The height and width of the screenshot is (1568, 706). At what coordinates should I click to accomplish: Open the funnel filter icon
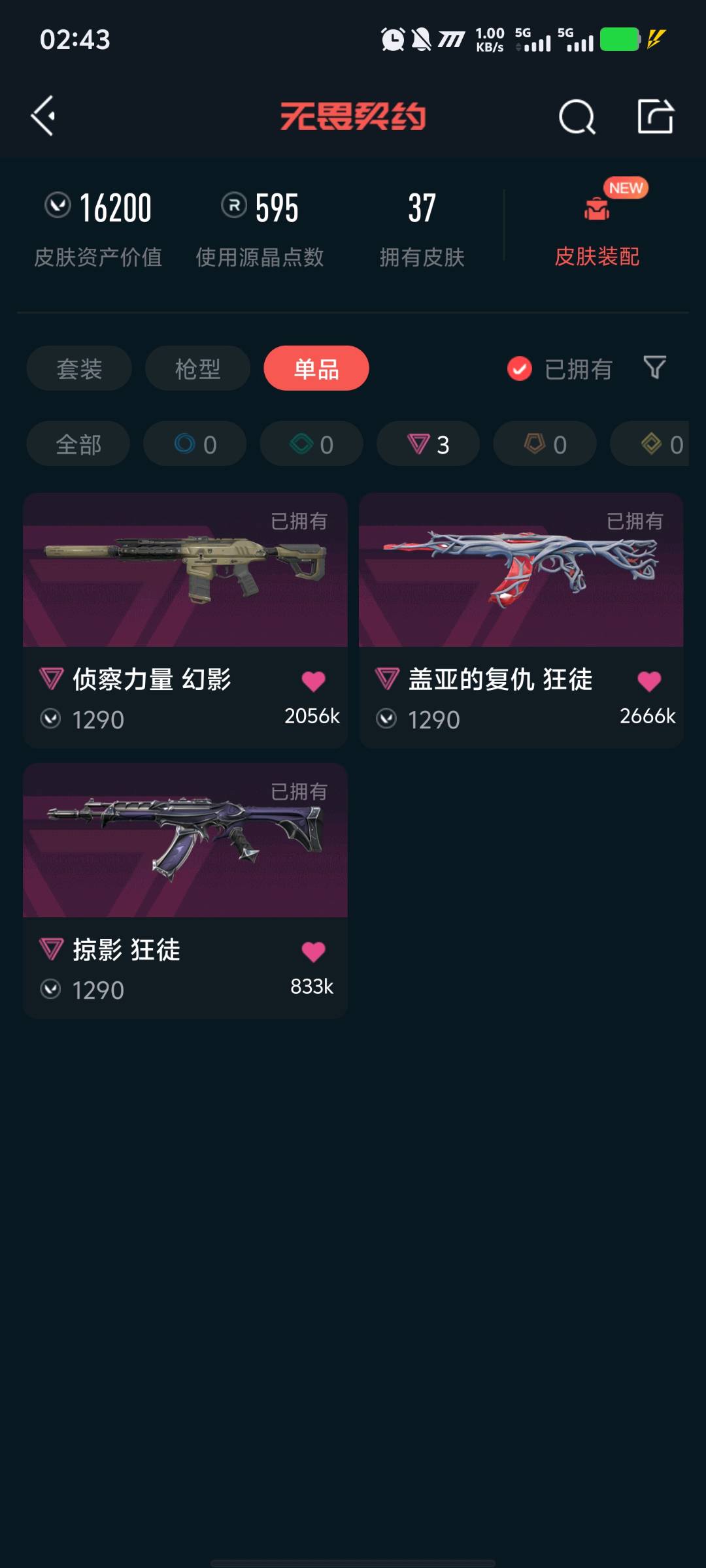(654, 368)
